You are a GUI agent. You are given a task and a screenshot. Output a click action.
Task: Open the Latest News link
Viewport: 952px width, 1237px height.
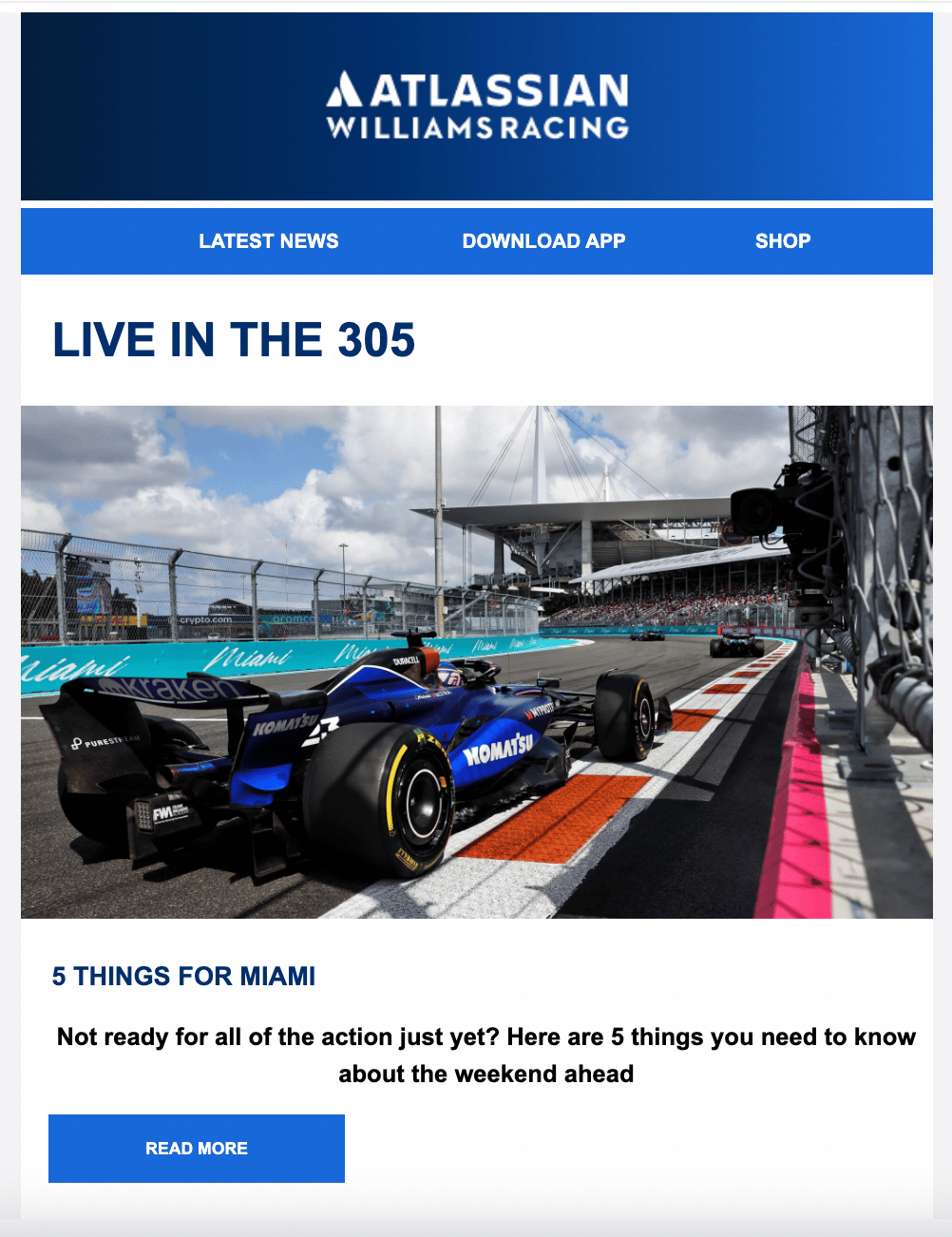coord(269,241)
